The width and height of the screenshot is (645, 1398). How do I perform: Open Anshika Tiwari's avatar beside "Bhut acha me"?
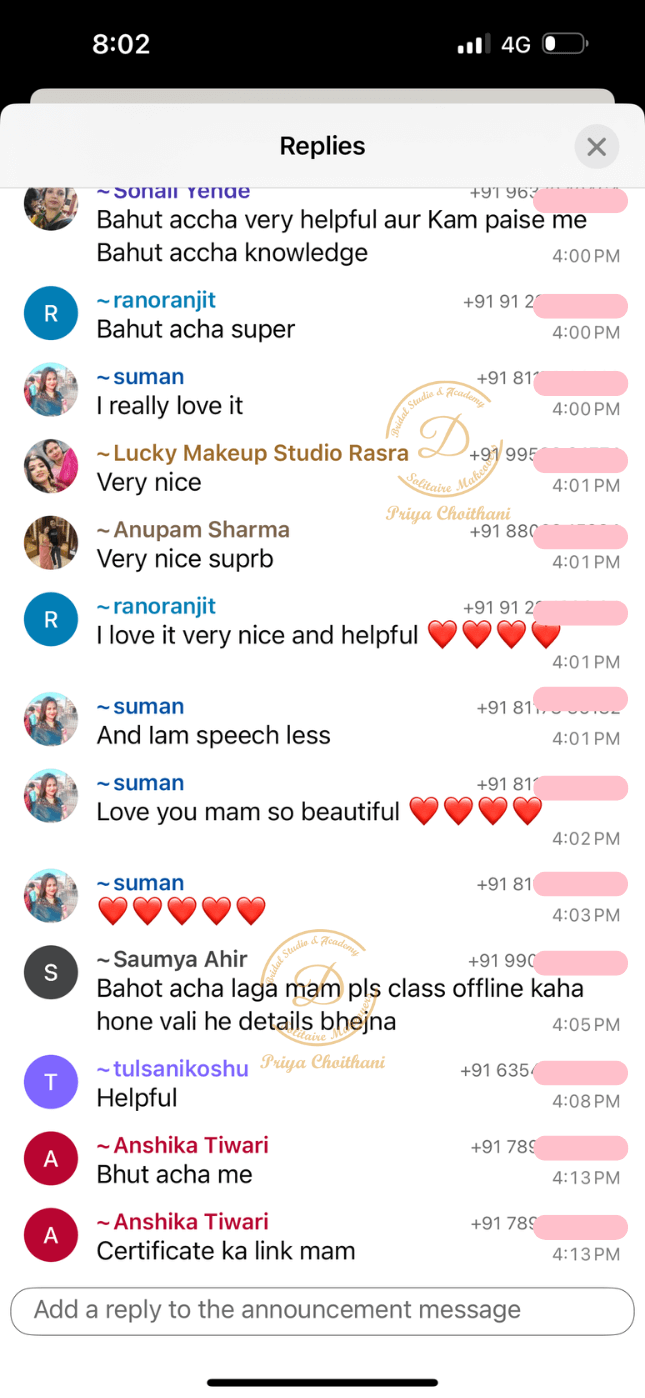(x=51, y=1158)
